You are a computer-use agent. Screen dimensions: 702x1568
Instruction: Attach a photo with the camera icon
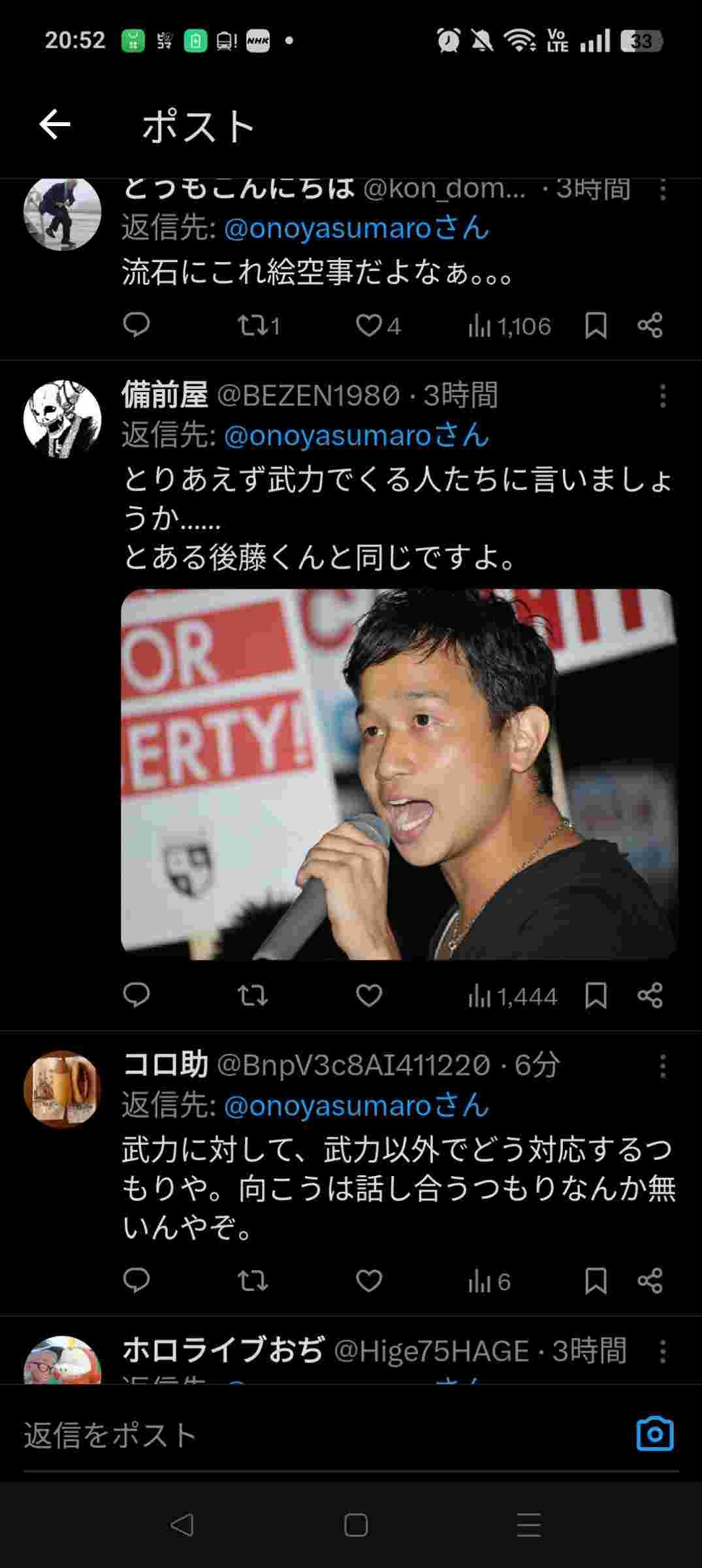(654, 1434)
